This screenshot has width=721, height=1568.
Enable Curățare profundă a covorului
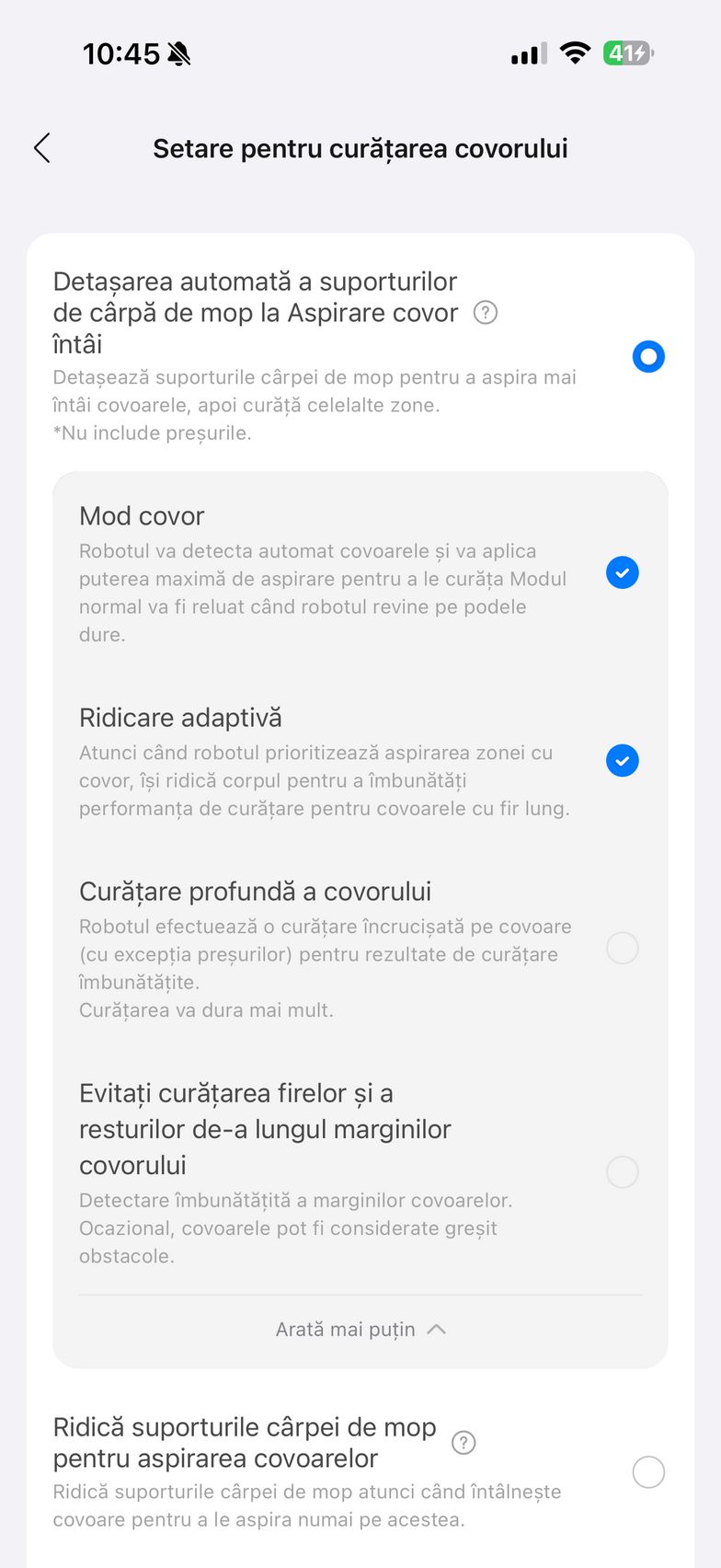[623, 948]
